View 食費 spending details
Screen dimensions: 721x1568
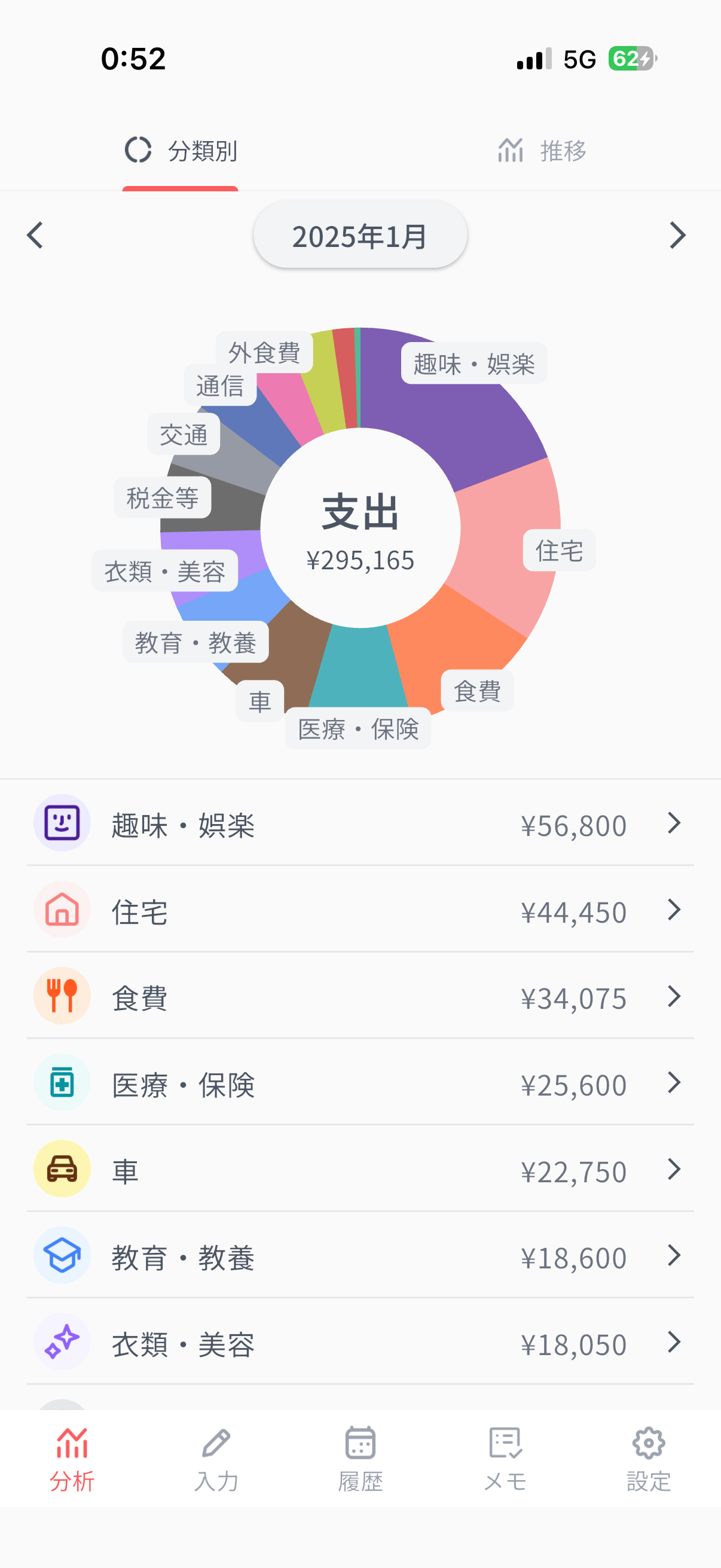pos(360,997)
